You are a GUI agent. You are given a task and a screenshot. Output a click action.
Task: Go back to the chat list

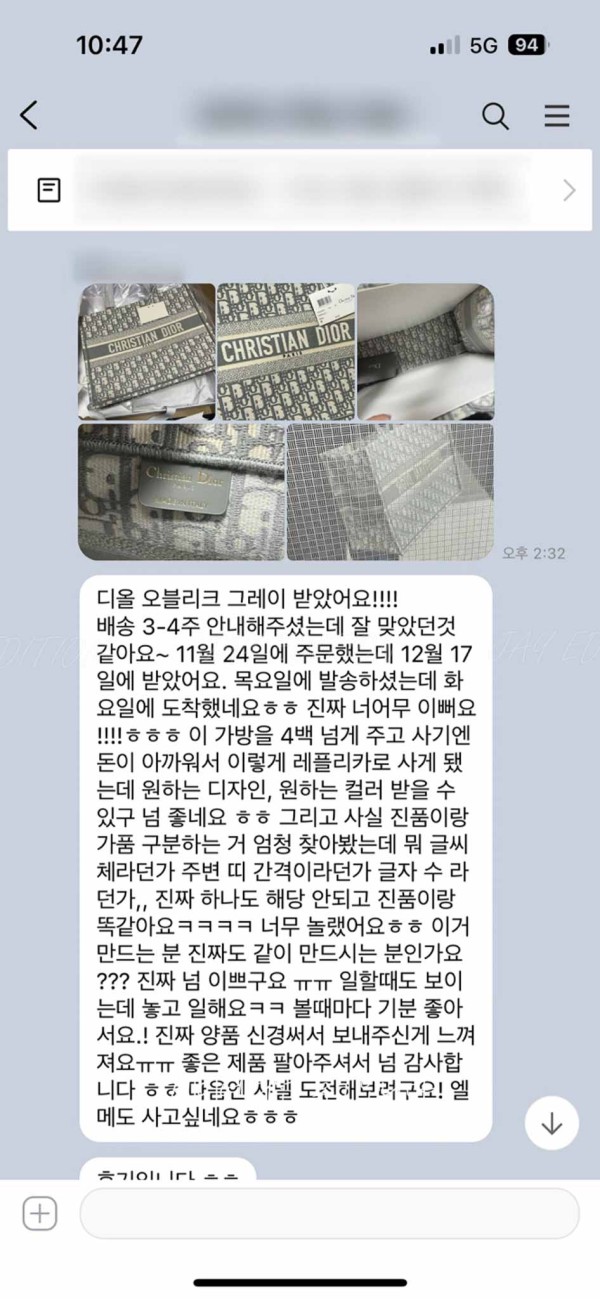click(30, 116)
